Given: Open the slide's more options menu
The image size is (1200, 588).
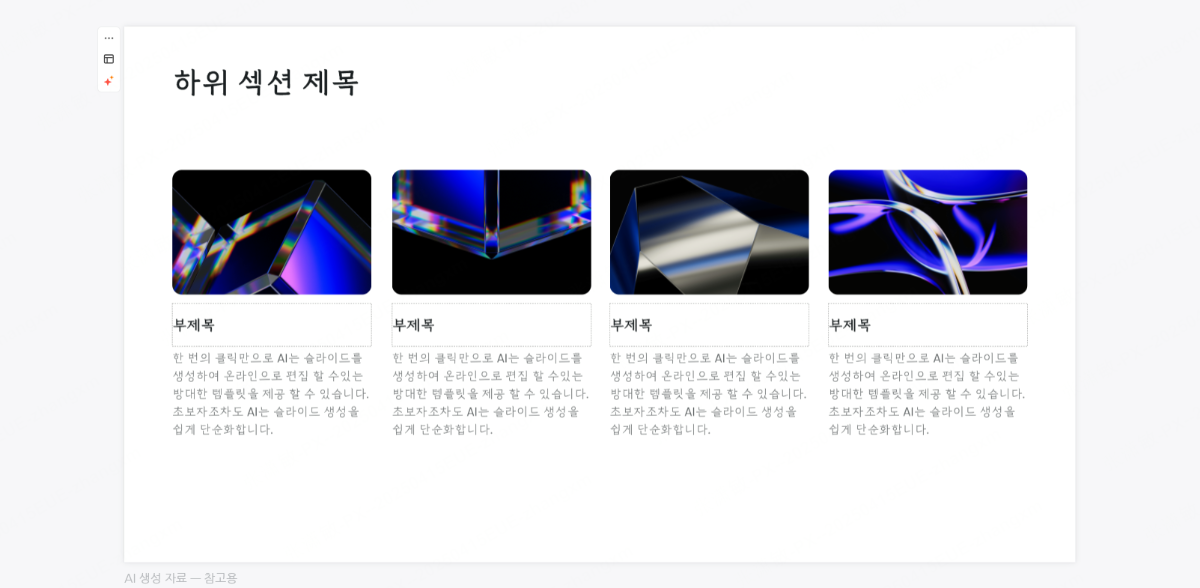Looking at the screenshot, I should [x=109, y=38].
